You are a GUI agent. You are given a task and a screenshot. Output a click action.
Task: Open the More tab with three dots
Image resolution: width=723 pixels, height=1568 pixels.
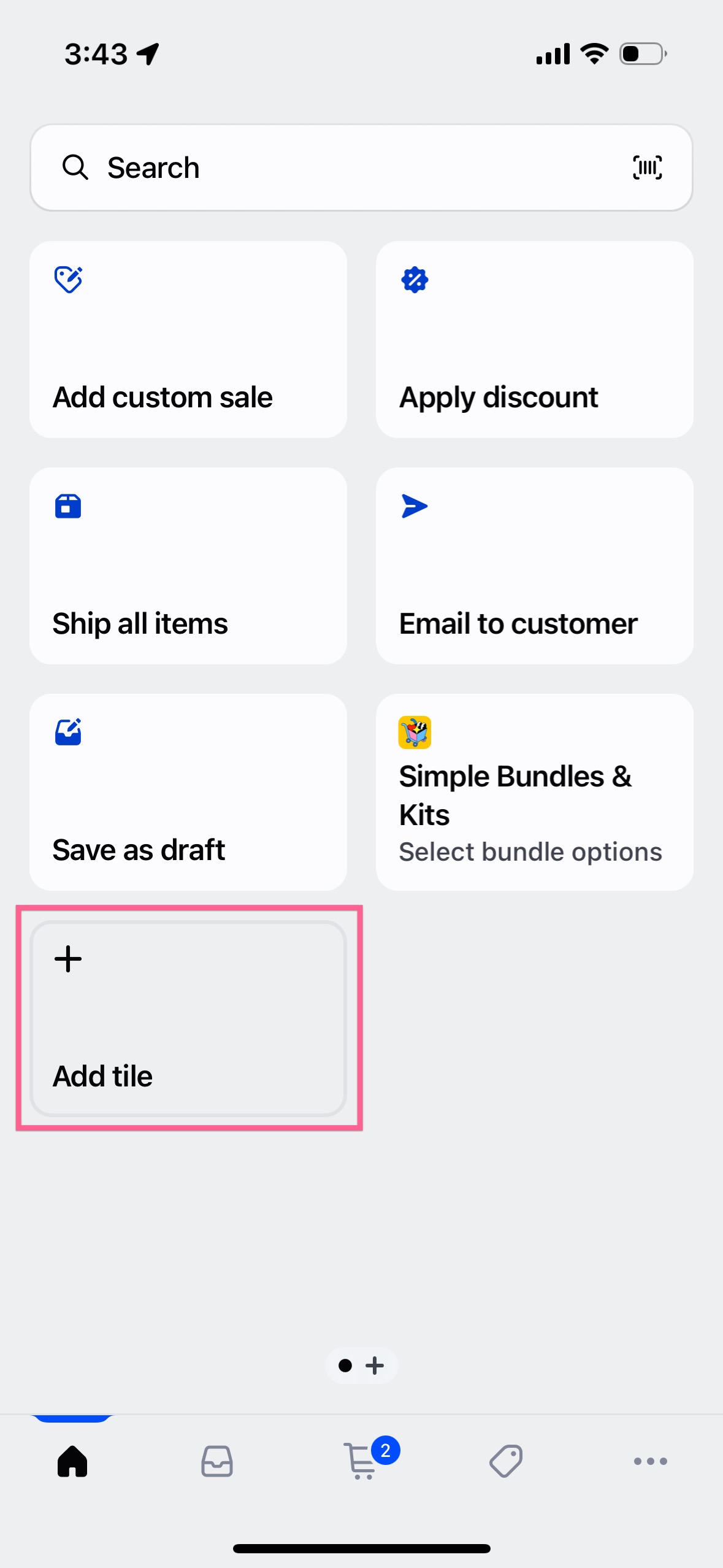pos(651,1461)
